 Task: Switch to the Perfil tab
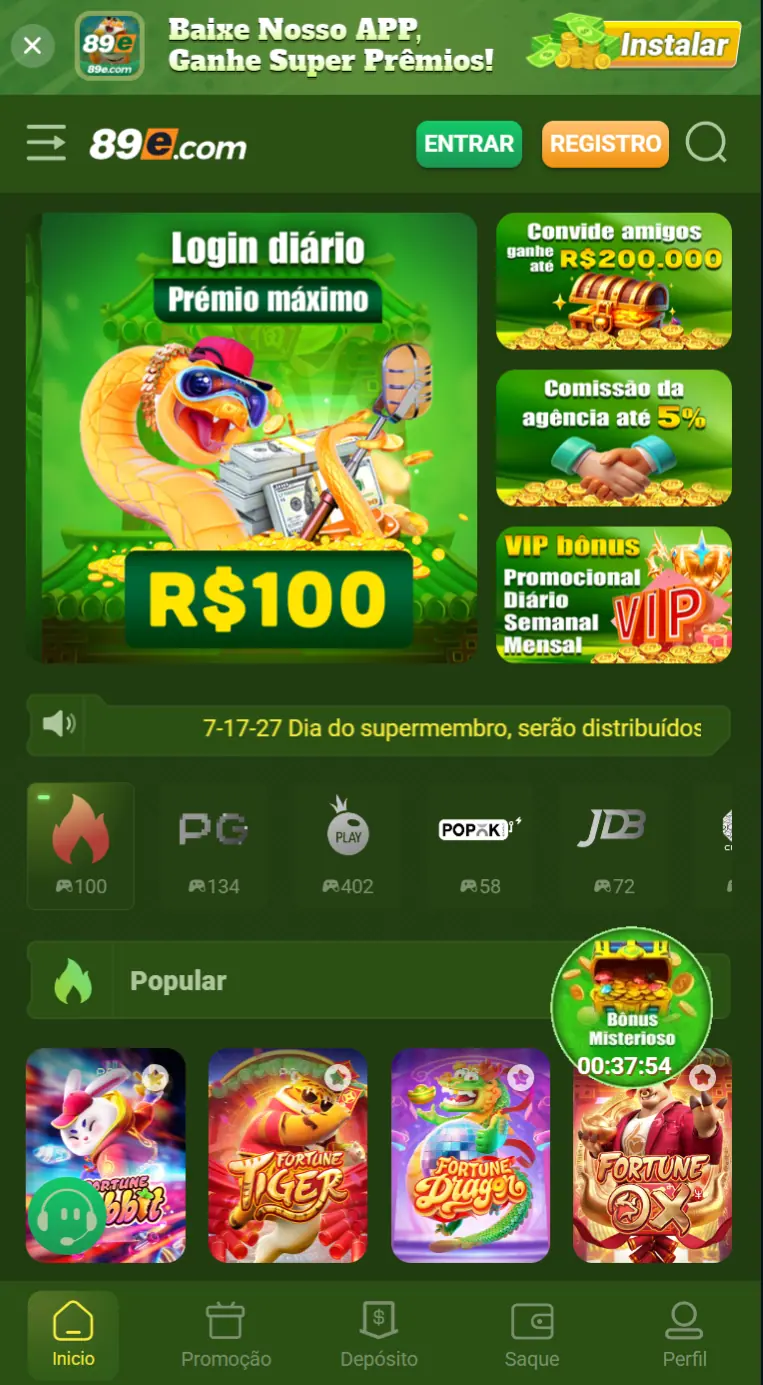(684, 1335)
